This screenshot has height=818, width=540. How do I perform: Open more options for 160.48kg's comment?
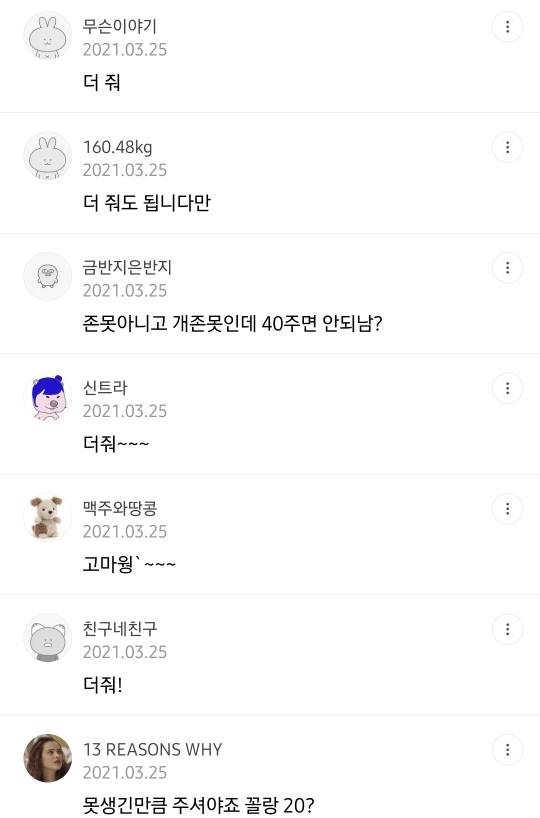pos(507,148)
